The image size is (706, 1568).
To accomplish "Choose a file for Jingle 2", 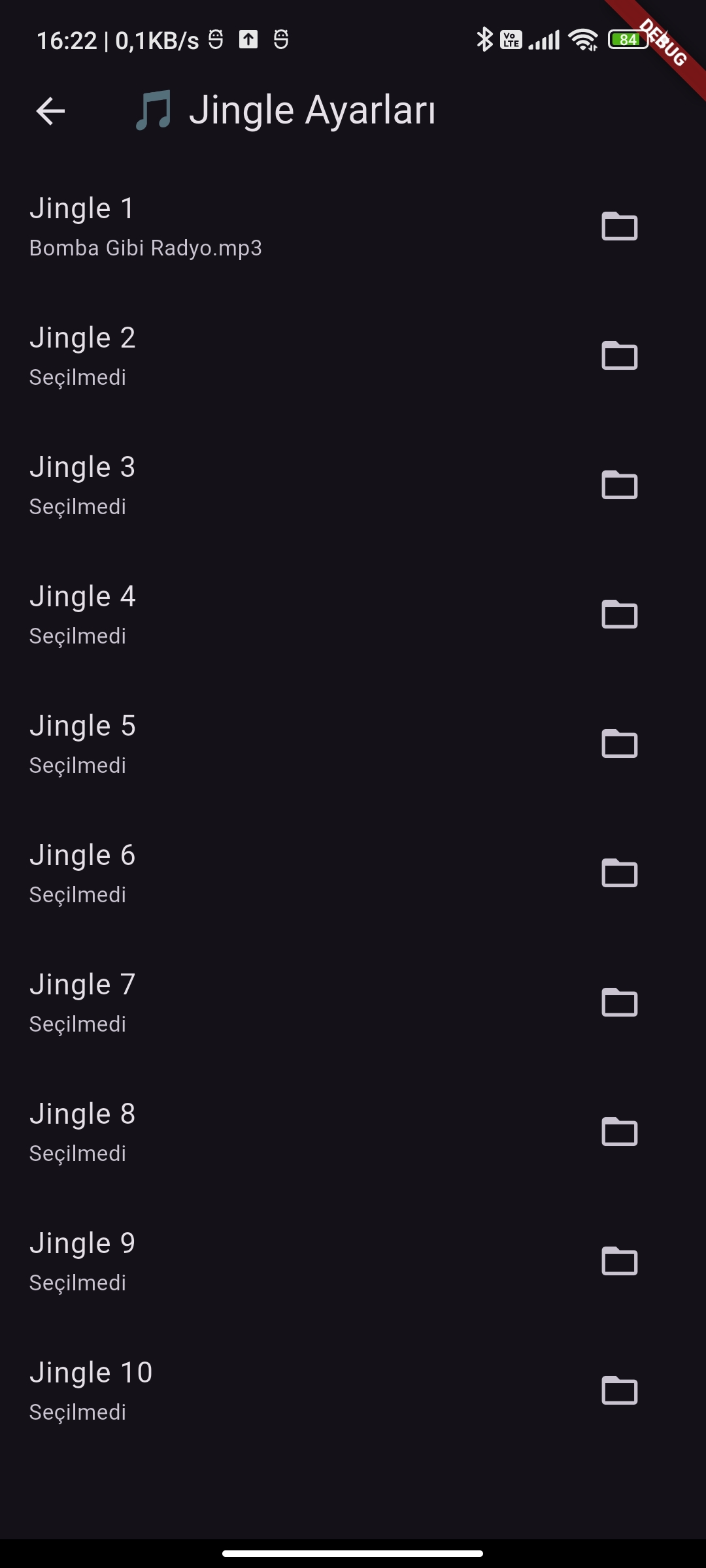I will tap(619, 355).
